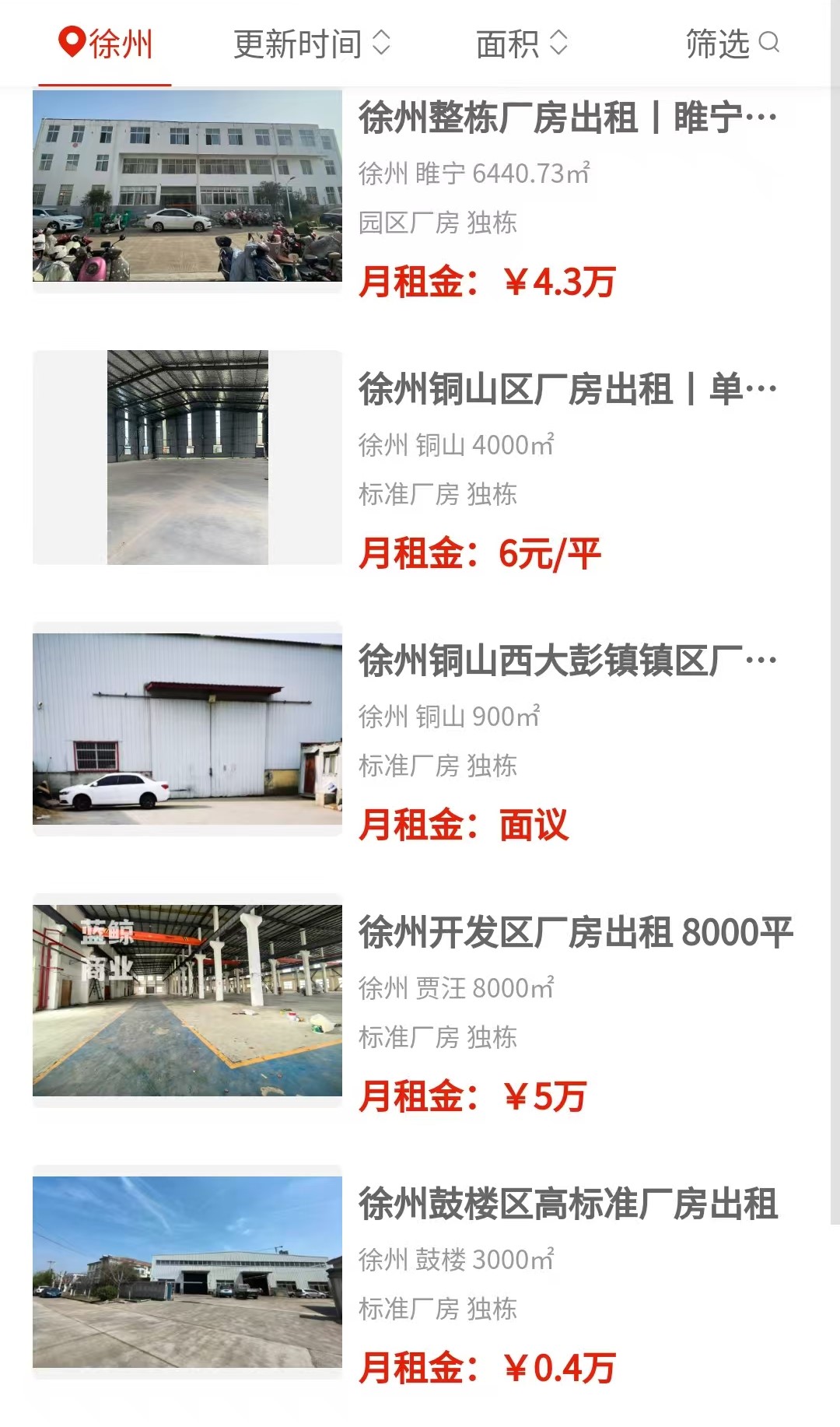Viewport: 840px width, 1427px height.
Task: Open the 徐州 city selector
Action: coord(106,44)
